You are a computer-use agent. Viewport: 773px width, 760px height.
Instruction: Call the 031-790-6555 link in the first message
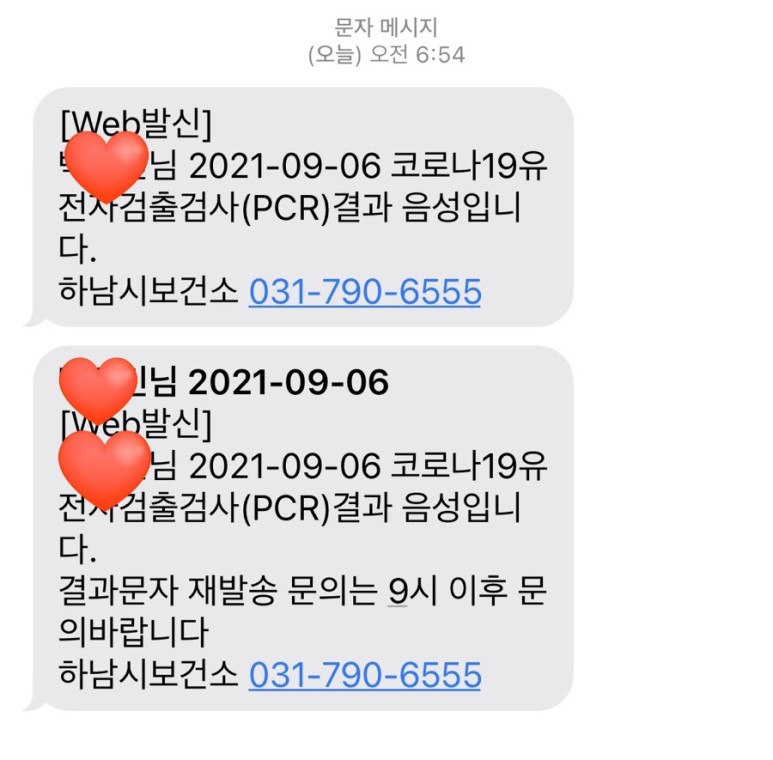365,291
